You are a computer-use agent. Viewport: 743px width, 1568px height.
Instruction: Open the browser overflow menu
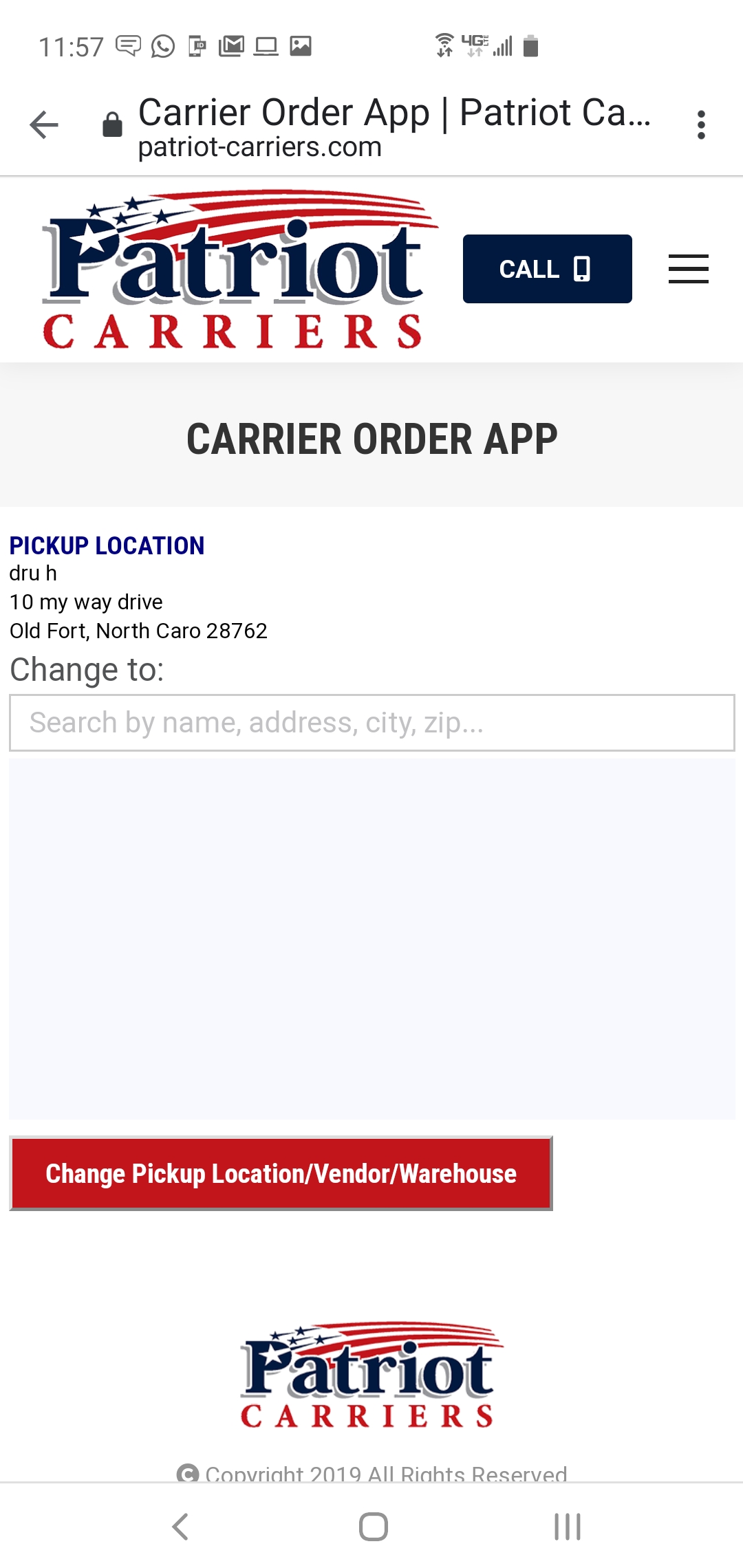pos(701,125)
